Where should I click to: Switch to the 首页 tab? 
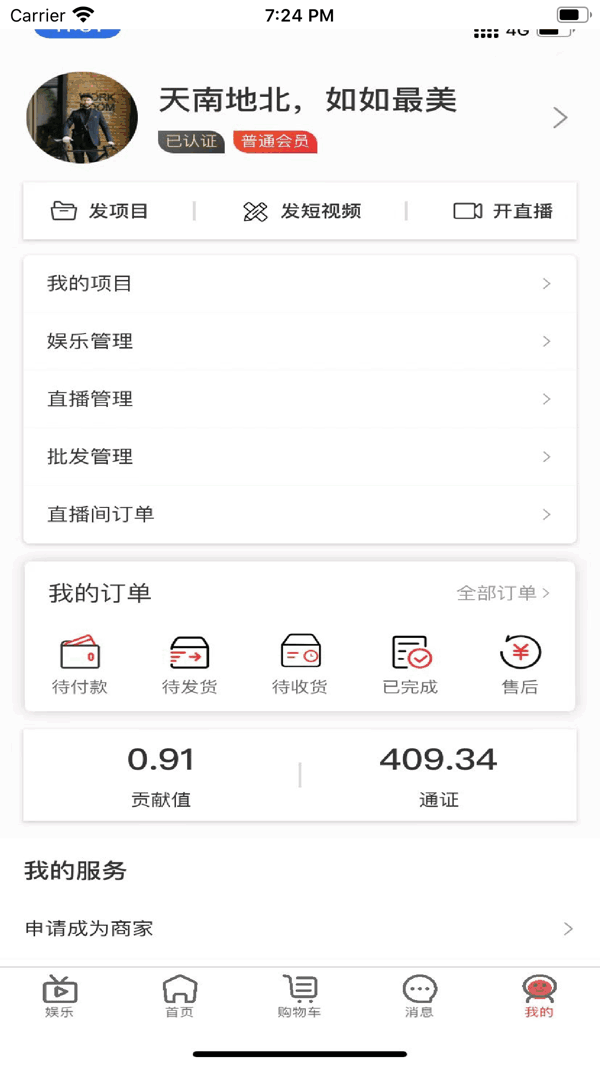180,997
